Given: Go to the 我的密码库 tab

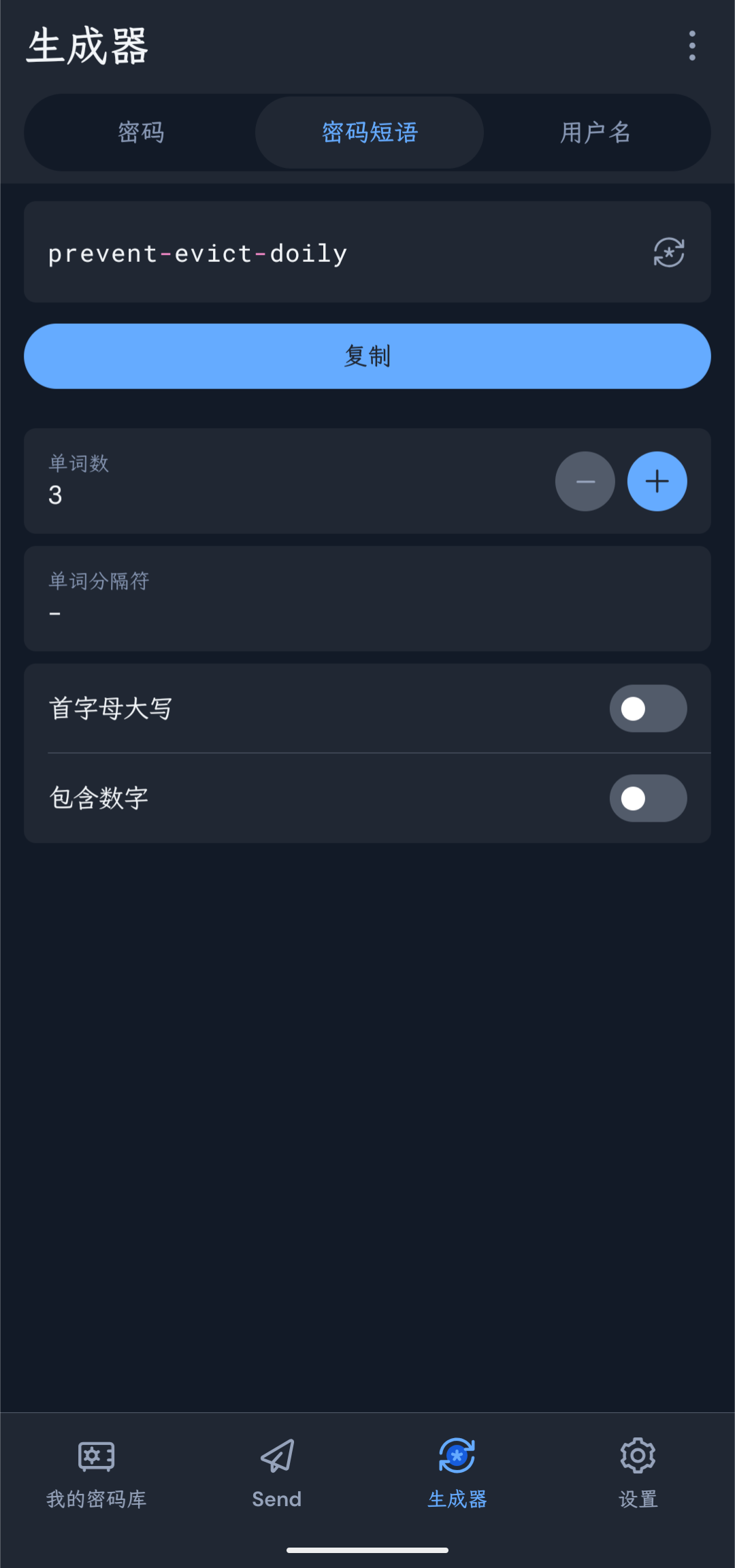Looking at the screenshot, I should coord(97,1471).
